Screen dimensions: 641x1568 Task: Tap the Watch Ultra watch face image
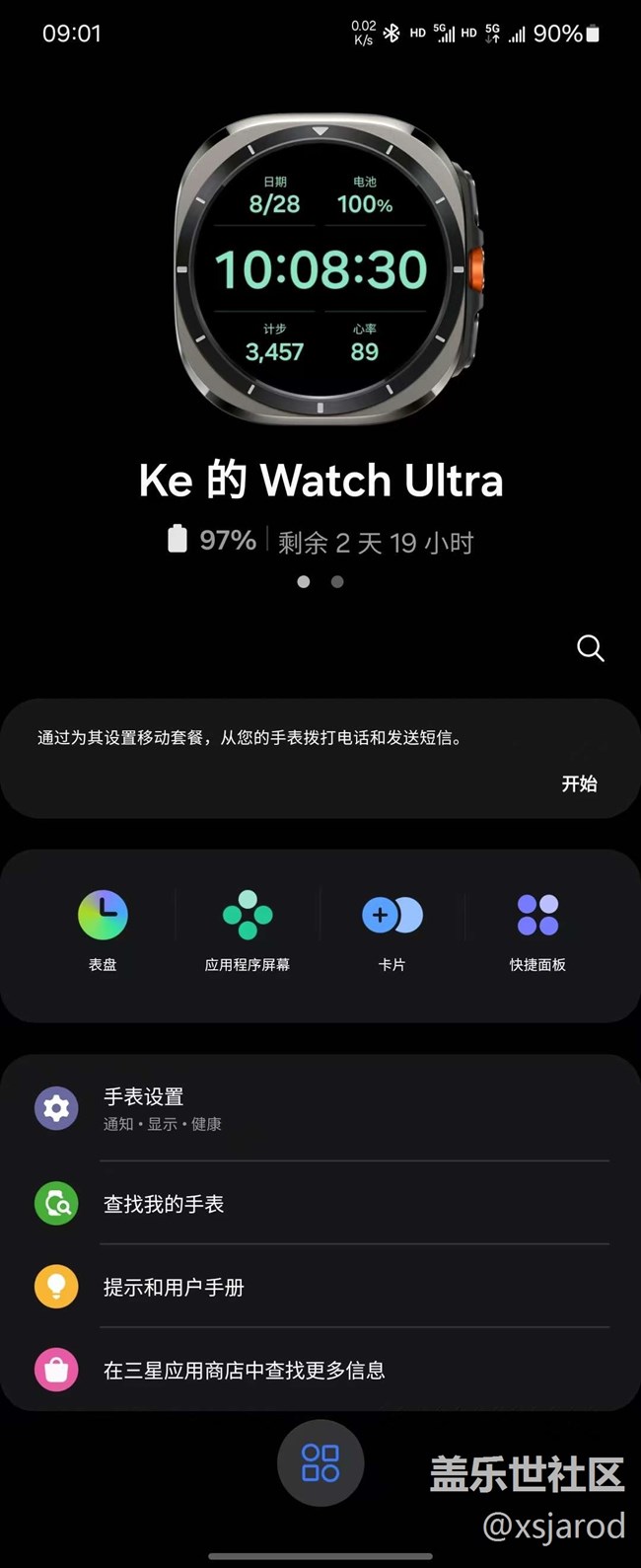tap(320, 268)
